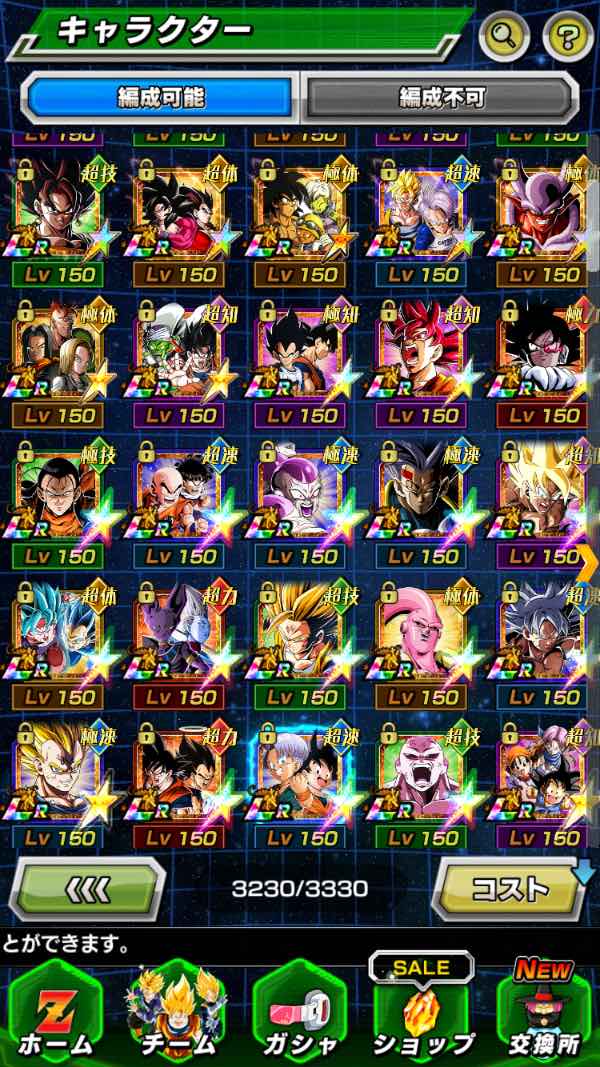The width and height of the screenshot is (600, 1067).
Task: Open the magnifying glass search icon
Action: tap(505, 38)
